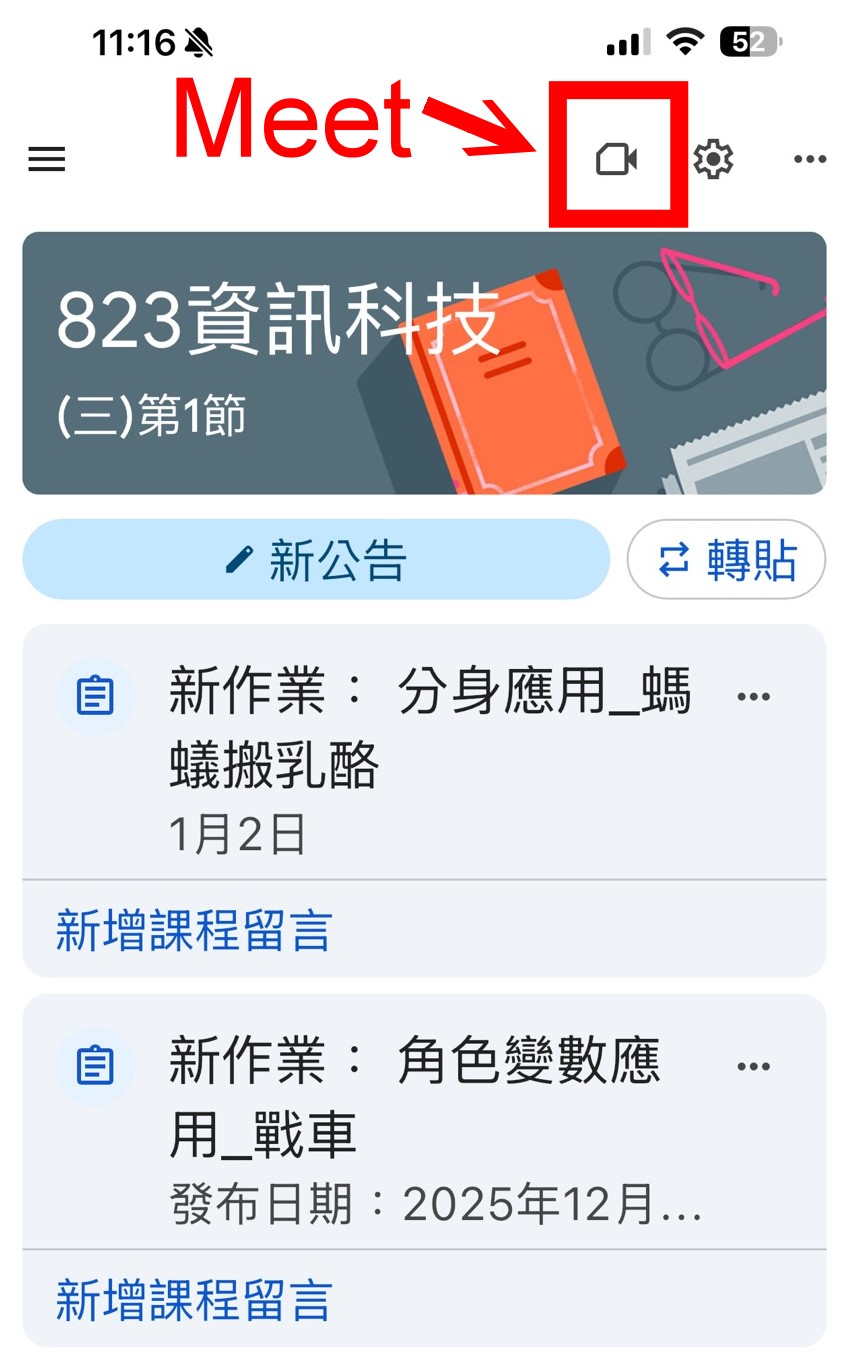Screen dimensions: 841x1359
Task: Open options menu on the 戰車 assignment post
Action: pyautogui.click(x=754, y=1064)
